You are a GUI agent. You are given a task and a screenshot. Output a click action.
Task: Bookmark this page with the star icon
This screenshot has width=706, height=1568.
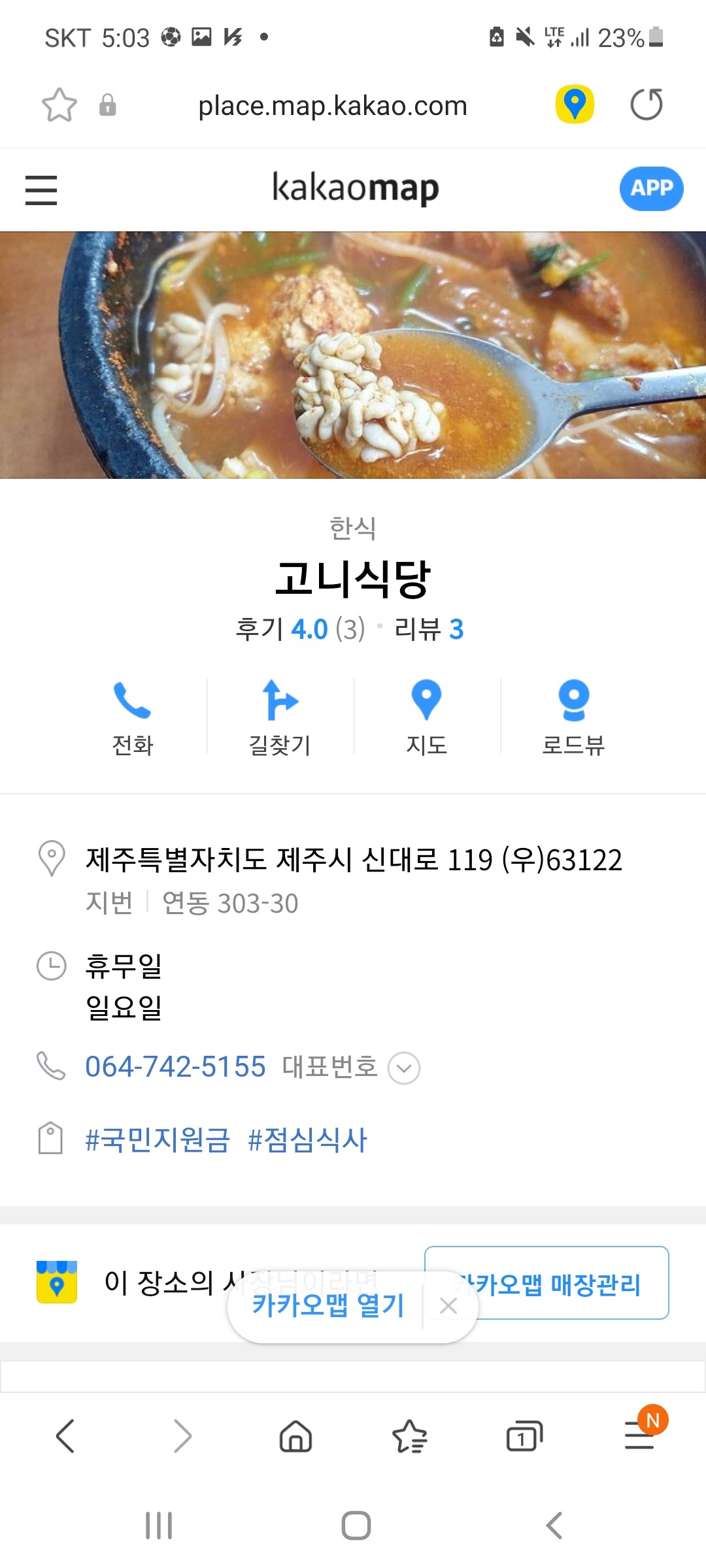(59, 105)
